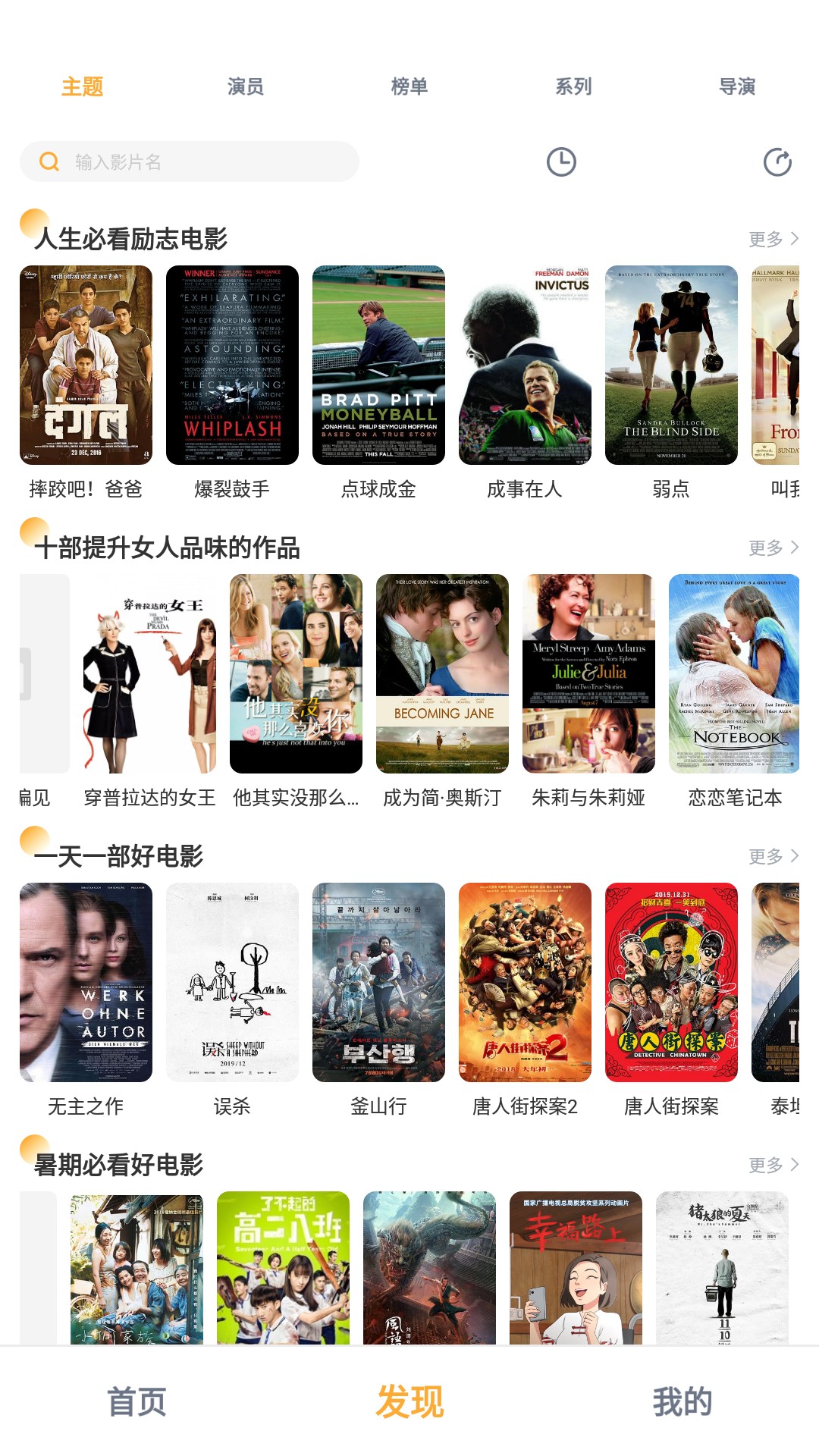This screenshot has width=819, height=1456.
Task: Expand 更多 in 一天一部好电影
Action: 773,856
